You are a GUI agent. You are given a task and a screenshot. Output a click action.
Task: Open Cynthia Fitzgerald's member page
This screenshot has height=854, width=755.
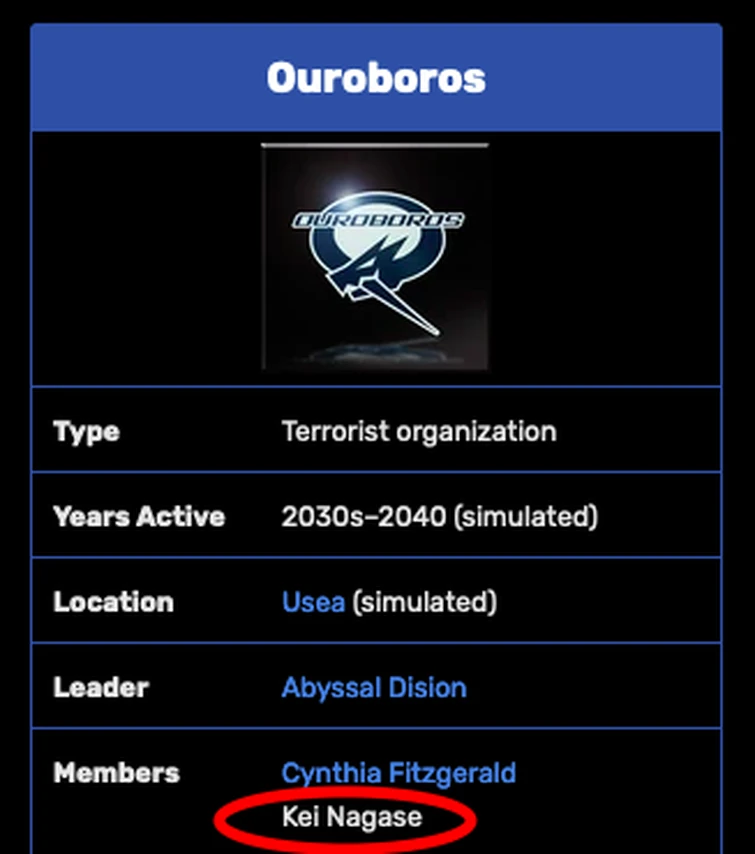click(x=398, y=773)
